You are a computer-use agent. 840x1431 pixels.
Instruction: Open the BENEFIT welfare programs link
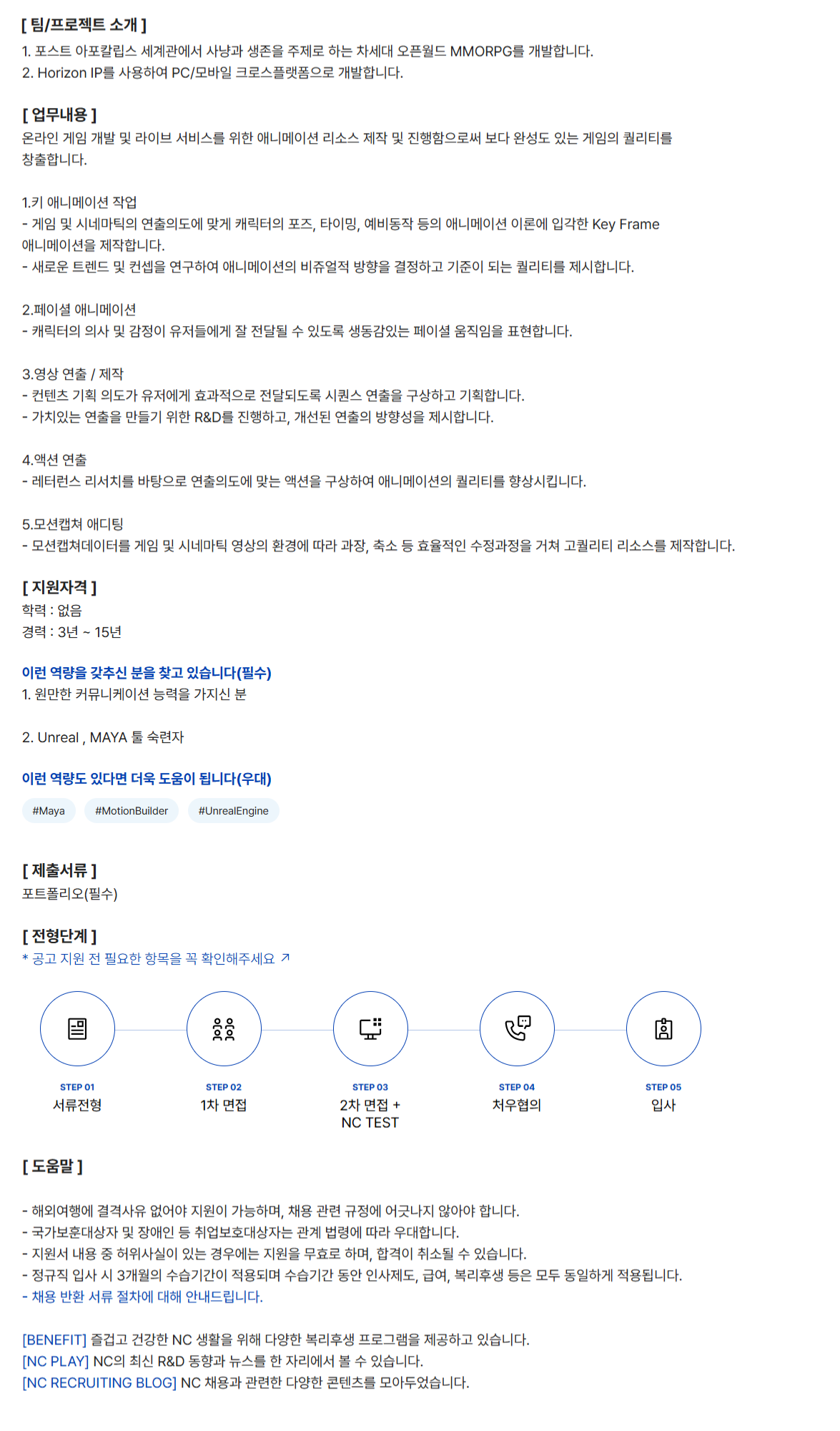[x=54, y=1339]
